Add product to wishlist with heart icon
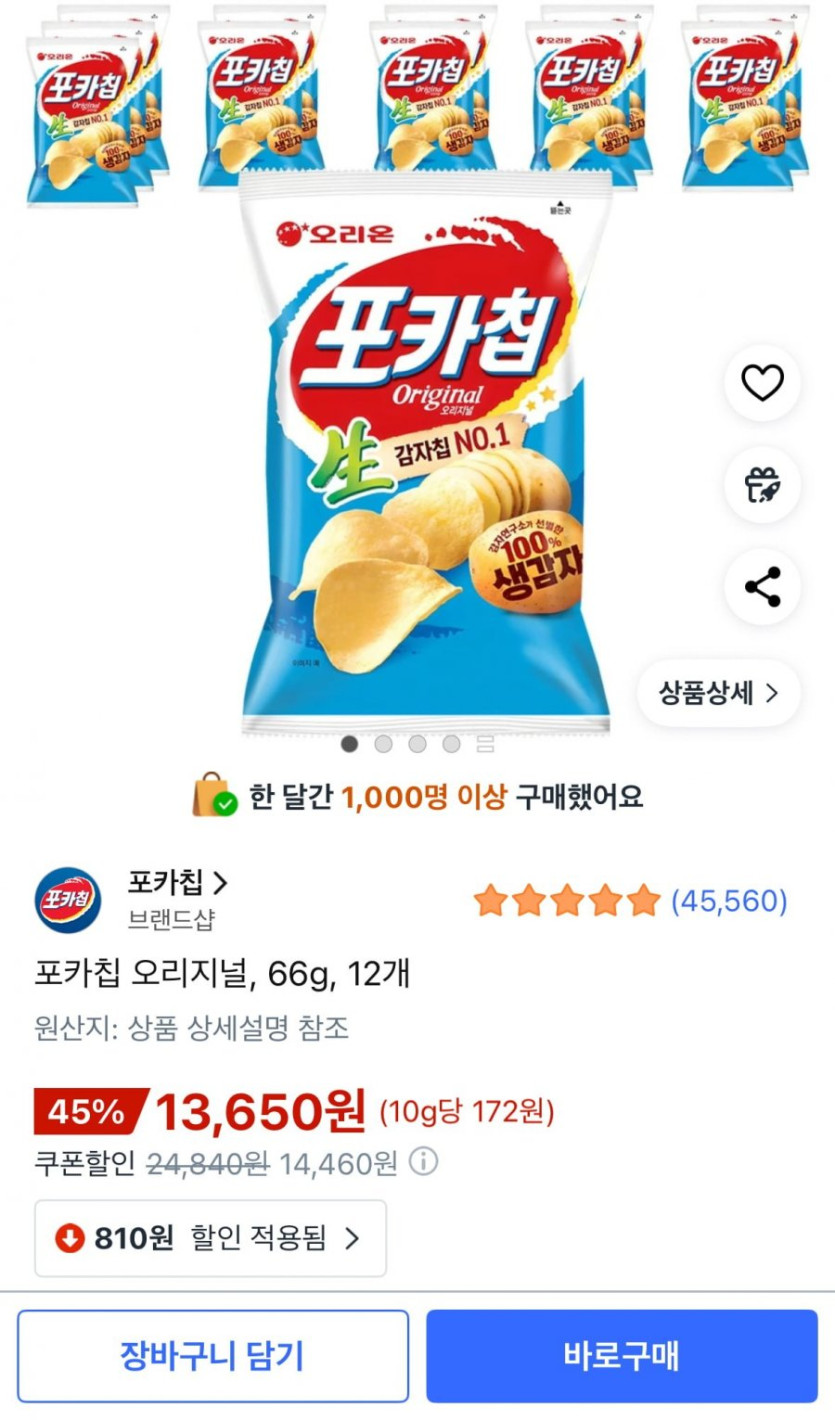The image size is (835, 1420). 762,383
